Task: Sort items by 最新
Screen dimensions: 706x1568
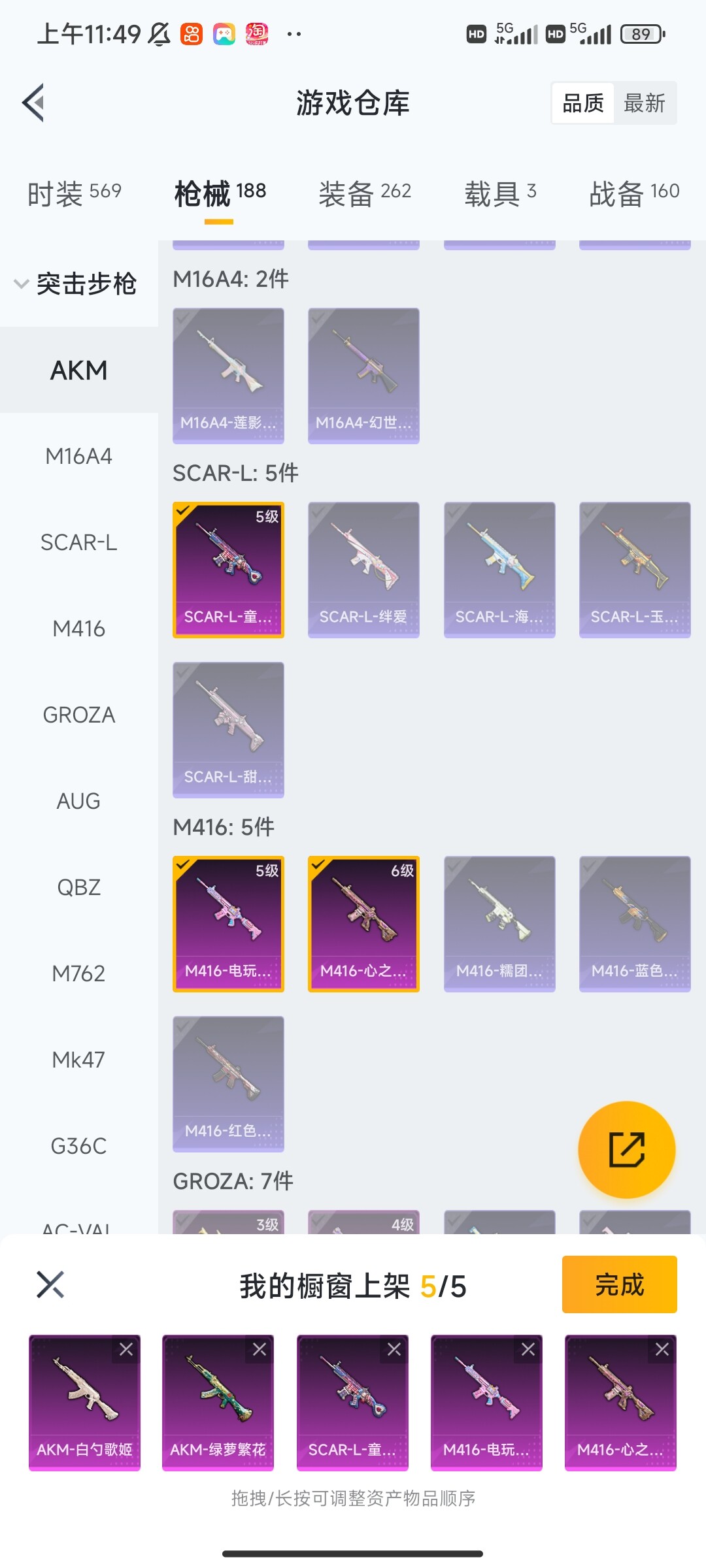Action: 644,103
